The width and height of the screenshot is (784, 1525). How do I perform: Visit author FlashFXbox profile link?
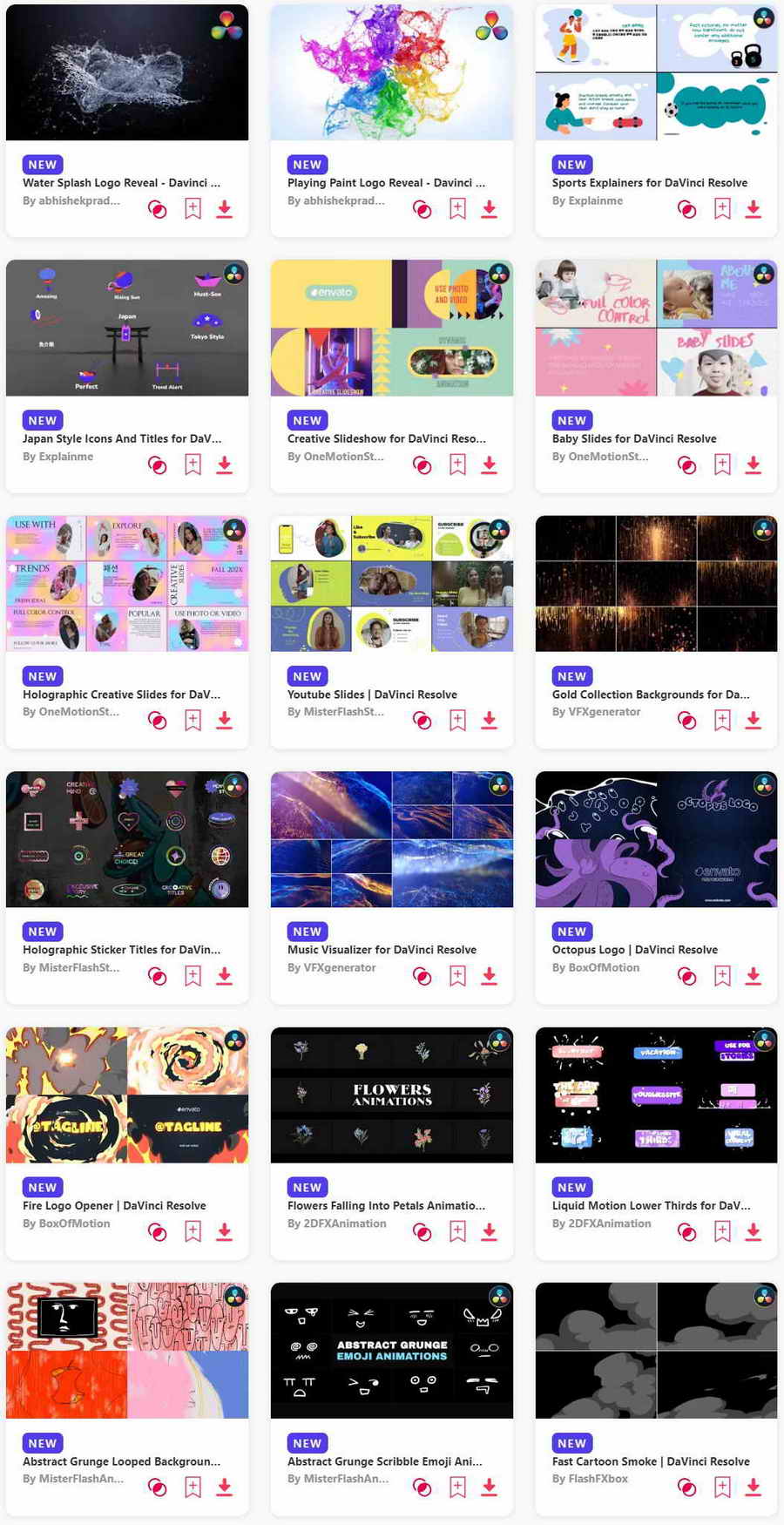click(590, 1479)
